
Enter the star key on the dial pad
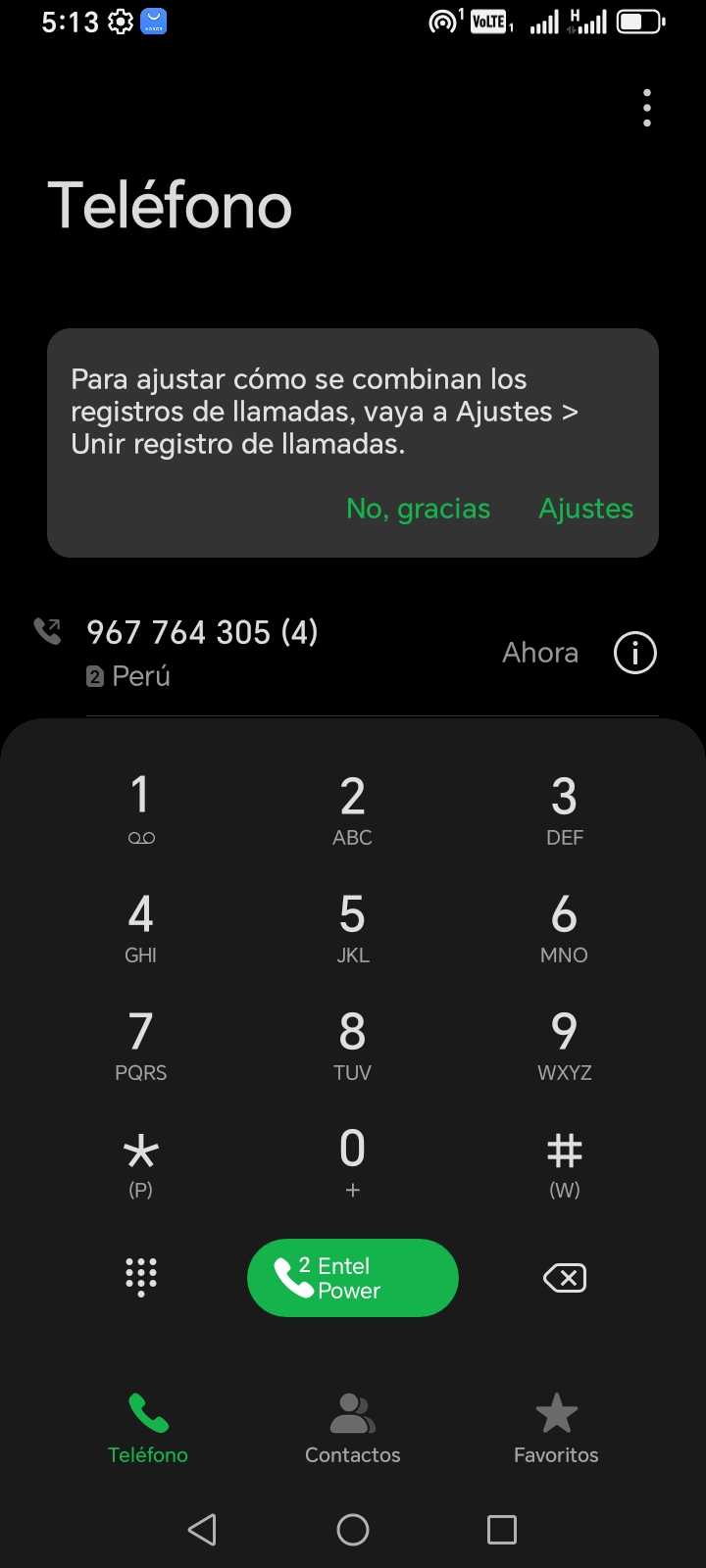click(x=141, y=1161)
